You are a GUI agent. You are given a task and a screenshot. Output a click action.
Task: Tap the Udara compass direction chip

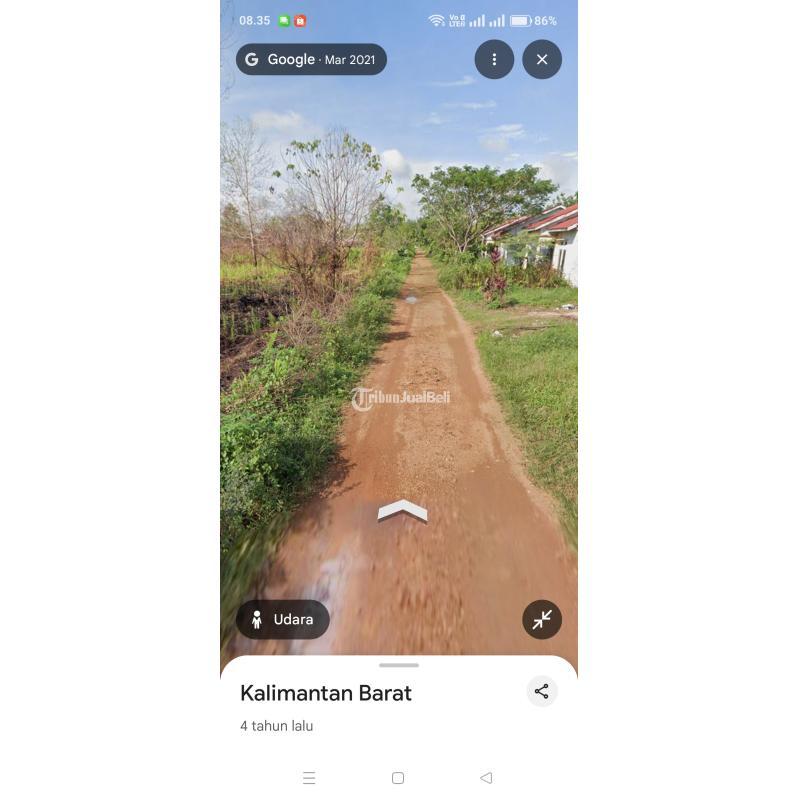pos(283,620)
